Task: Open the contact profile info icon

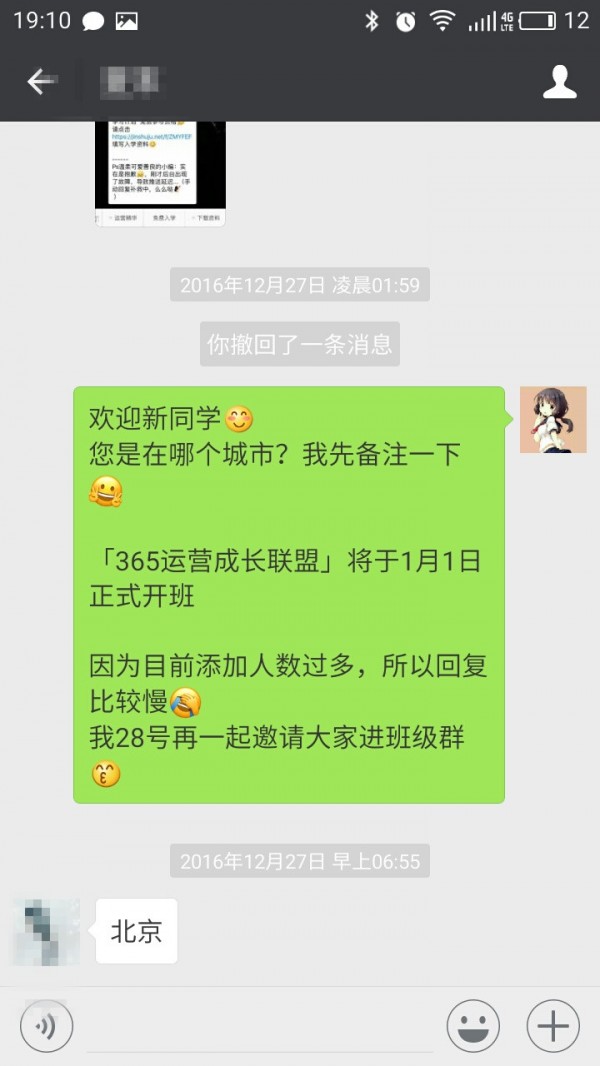Action: coord(560,82)
